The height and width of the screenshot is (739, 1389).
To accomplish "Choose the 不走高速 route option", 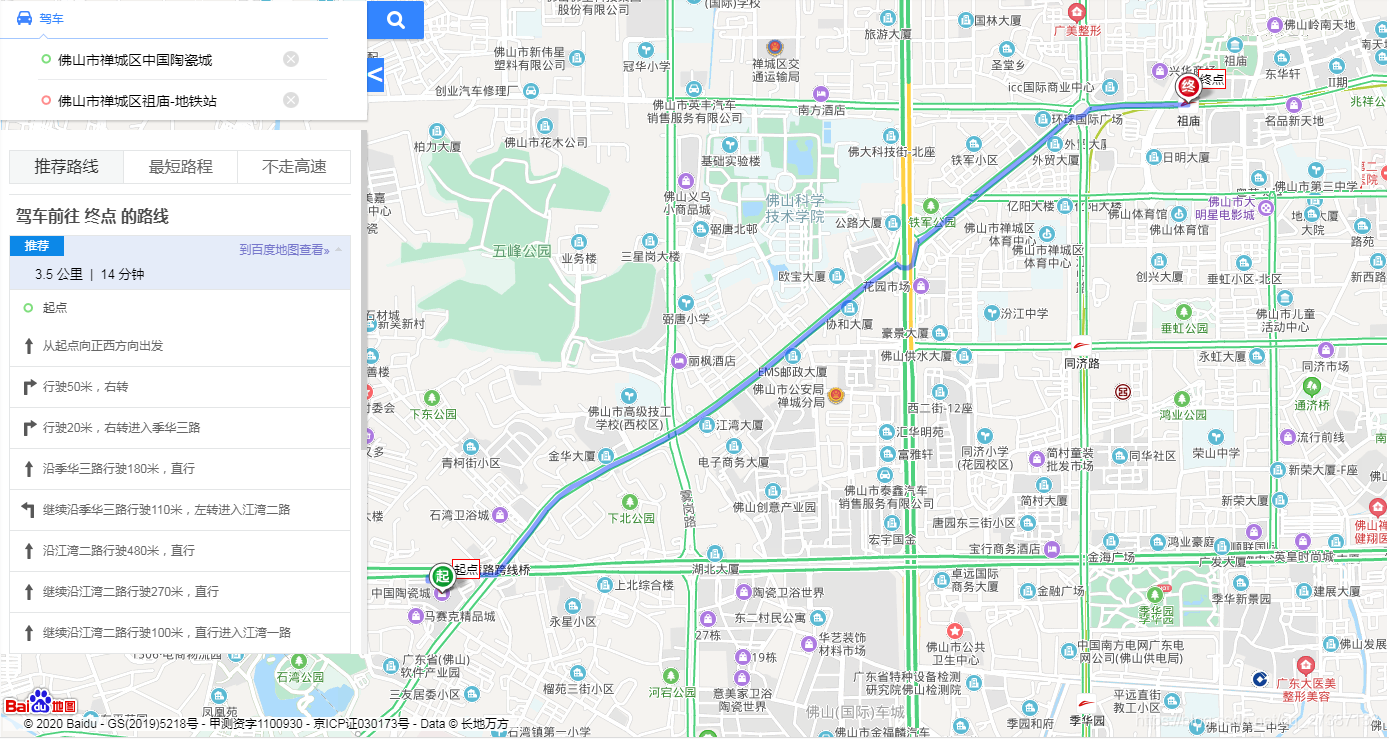I will (294, 167).
